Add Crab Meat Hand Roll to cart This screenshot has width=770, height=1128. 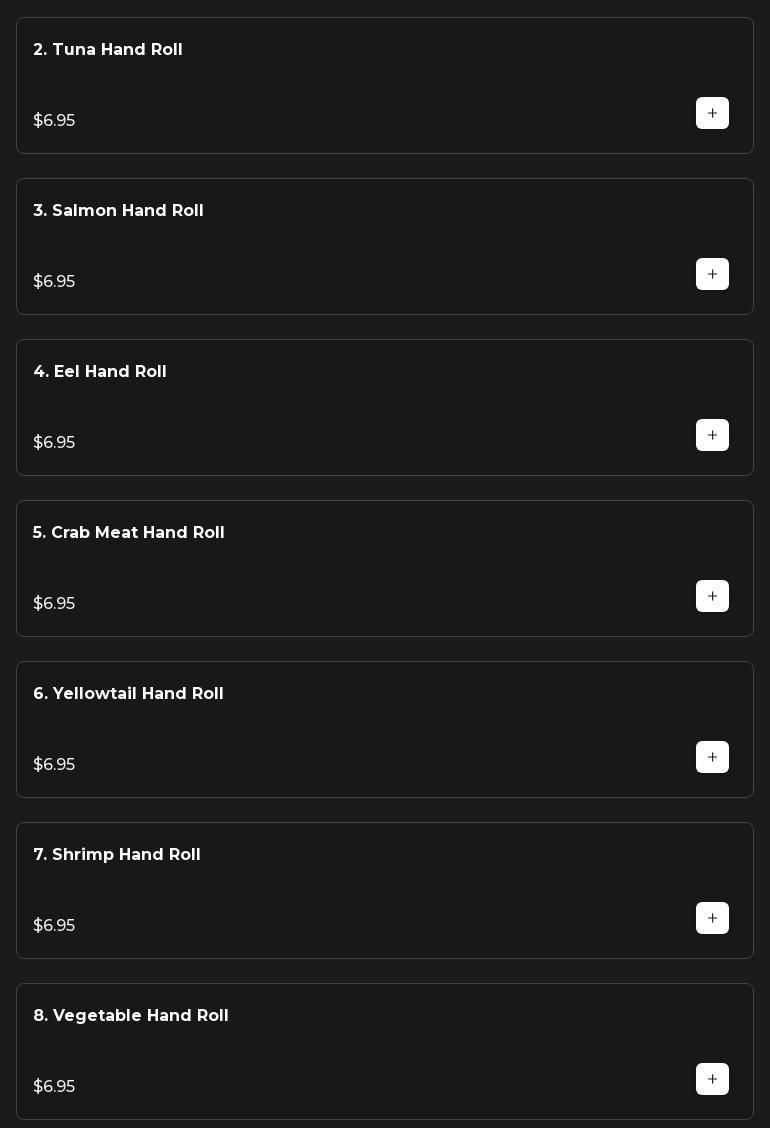[x=712, y=596]
